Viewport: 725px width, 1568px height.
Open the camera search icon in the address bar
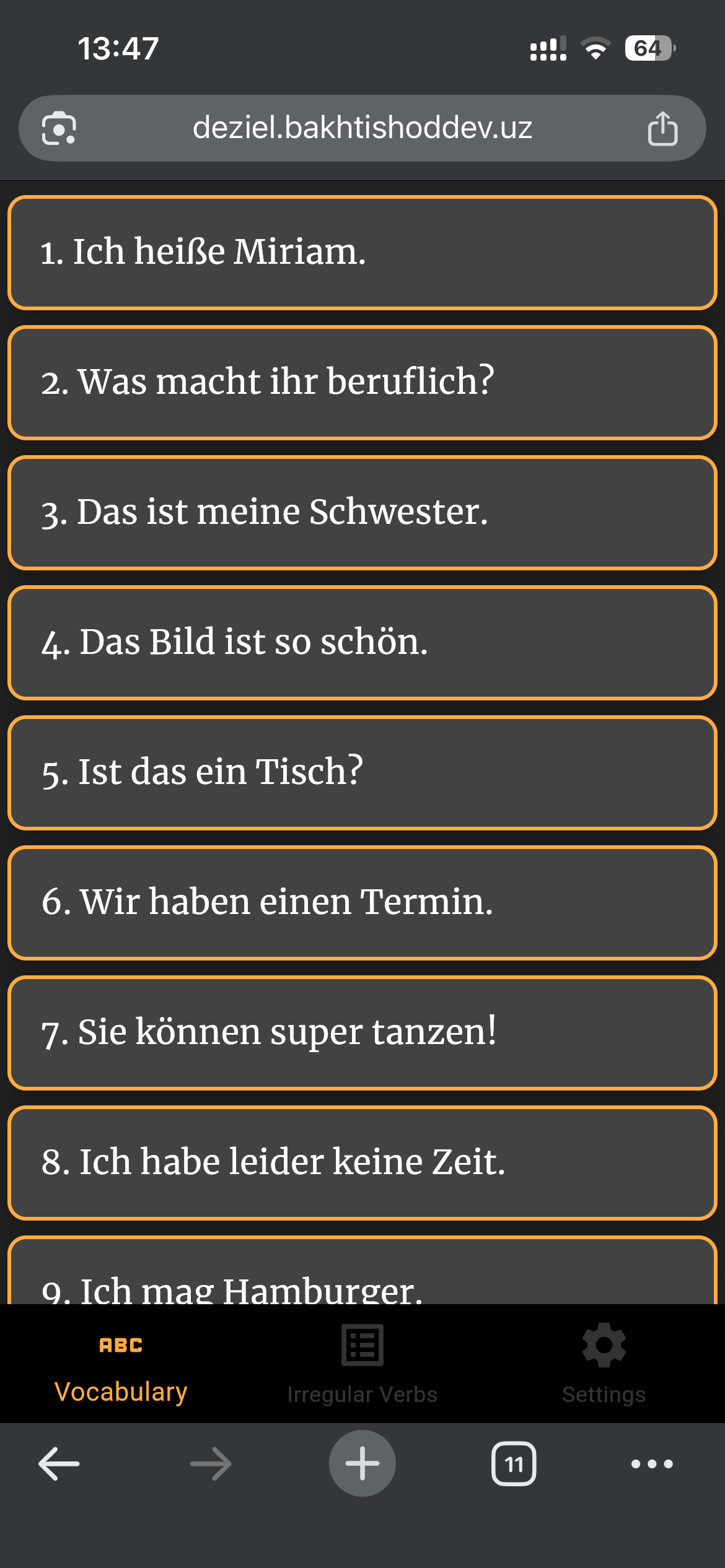click(x=59, y=128)
